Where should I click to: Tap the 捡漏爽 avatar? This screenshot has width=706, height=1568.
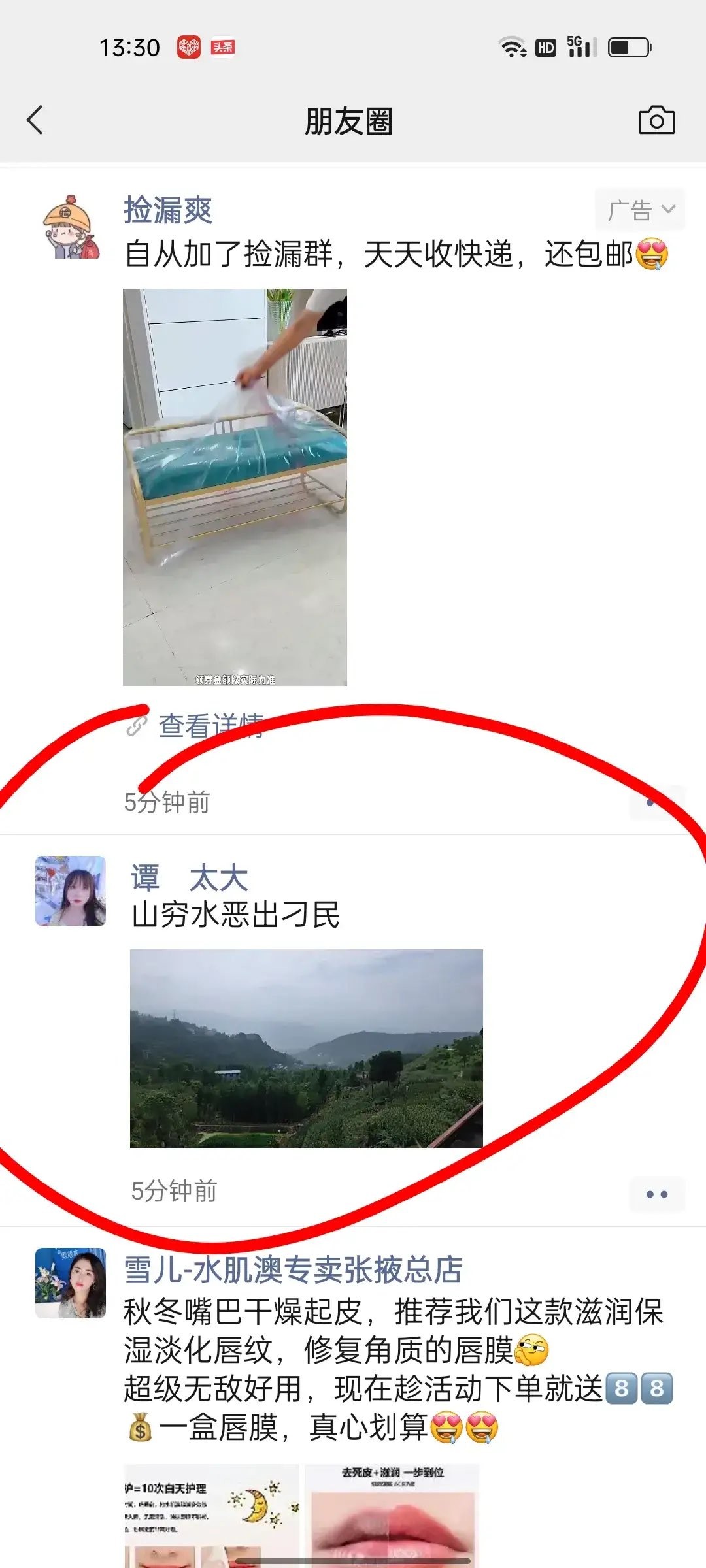[x=71, y=227]
